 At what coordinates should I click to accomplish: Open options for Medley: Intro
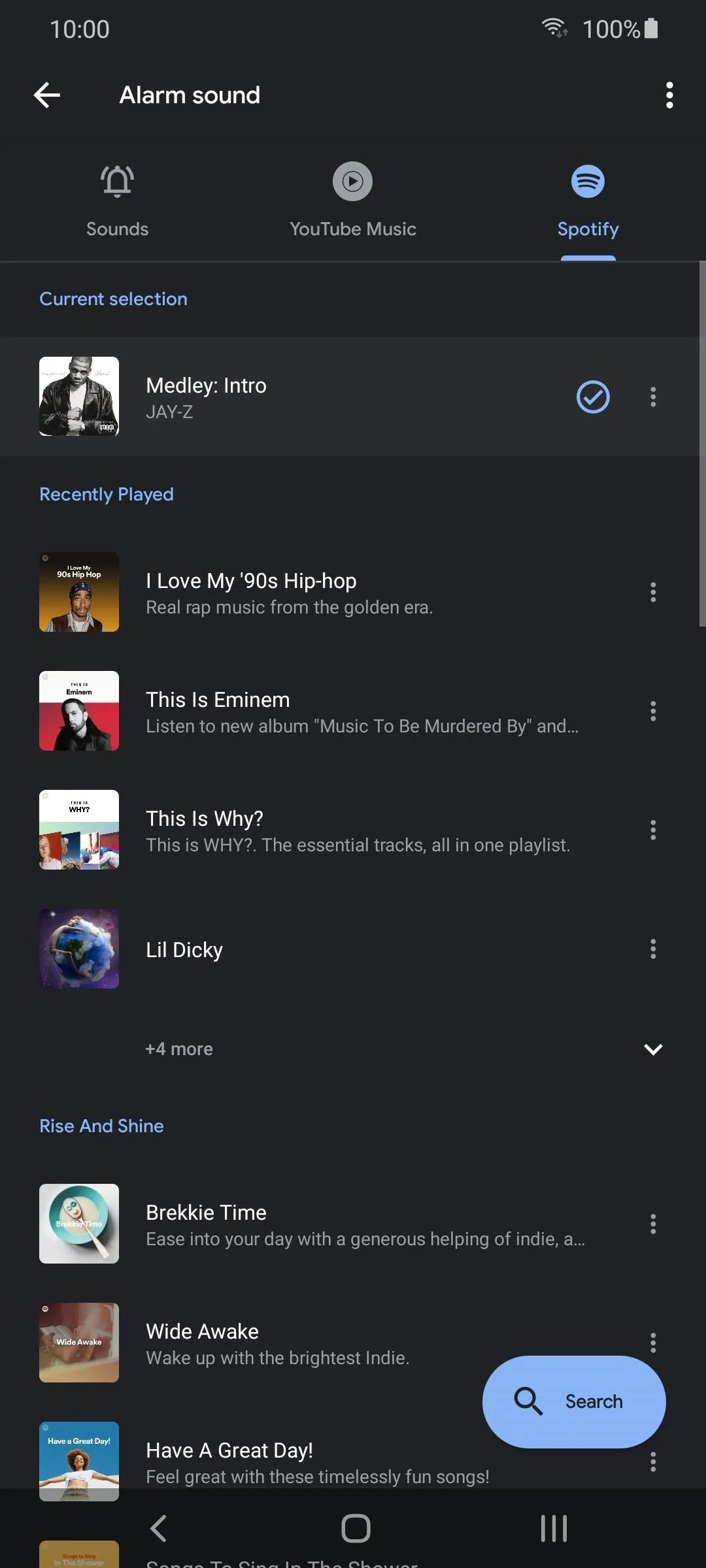[652, 397]
